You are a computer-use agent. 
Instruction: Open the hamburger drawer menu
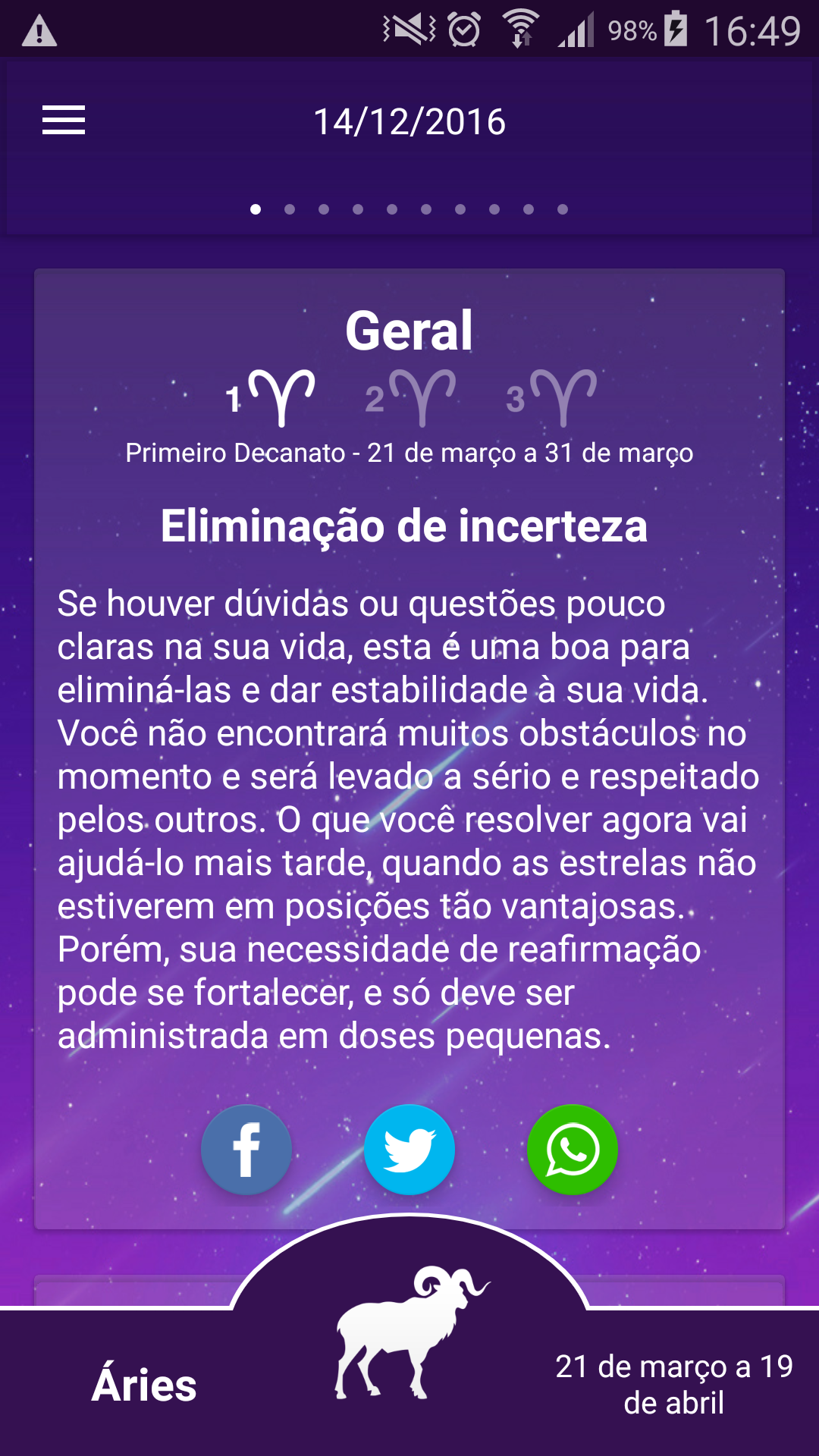(64, 121)
